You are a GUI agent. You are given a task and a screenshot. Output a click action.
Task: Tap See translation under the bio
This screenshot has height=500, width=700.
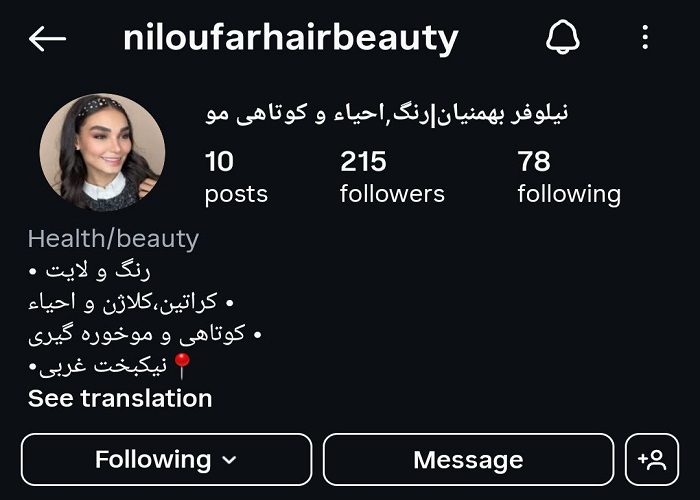(x=120, y=398)
